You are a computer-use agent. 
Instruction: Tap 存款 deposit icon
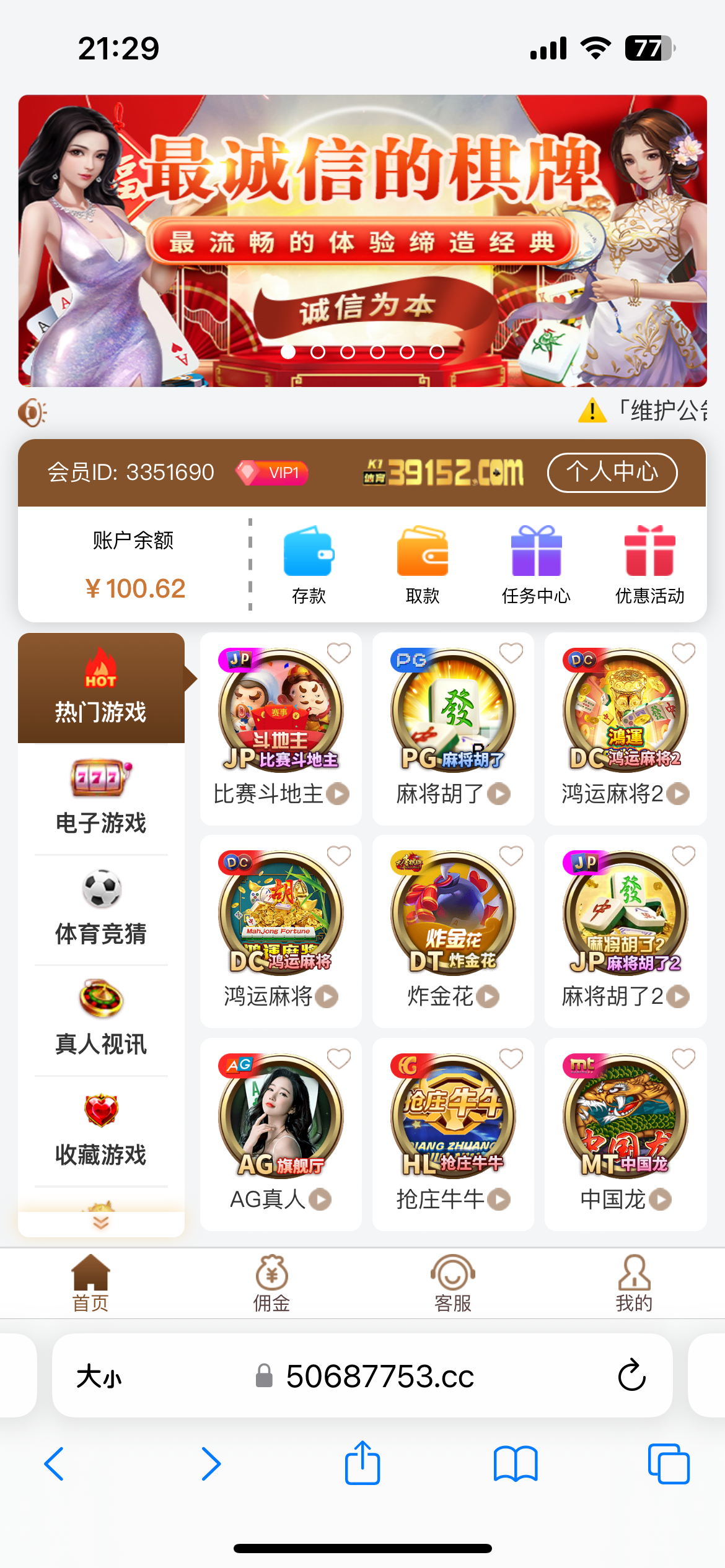[x=309, y=564]
